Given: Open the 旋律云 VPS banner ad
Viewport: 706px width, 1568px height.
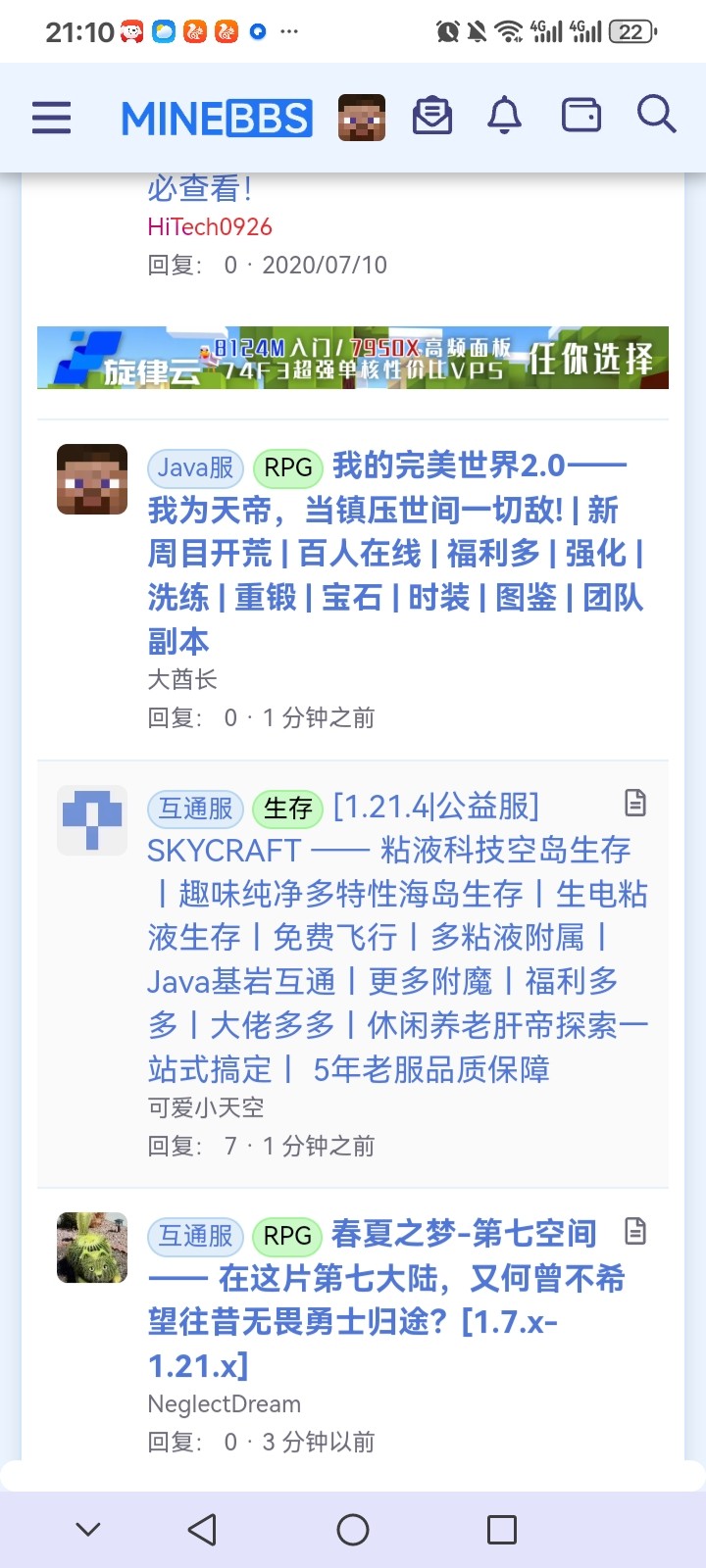Looking at the screenshot, I should pyautogui.click(x=353, y=358).
